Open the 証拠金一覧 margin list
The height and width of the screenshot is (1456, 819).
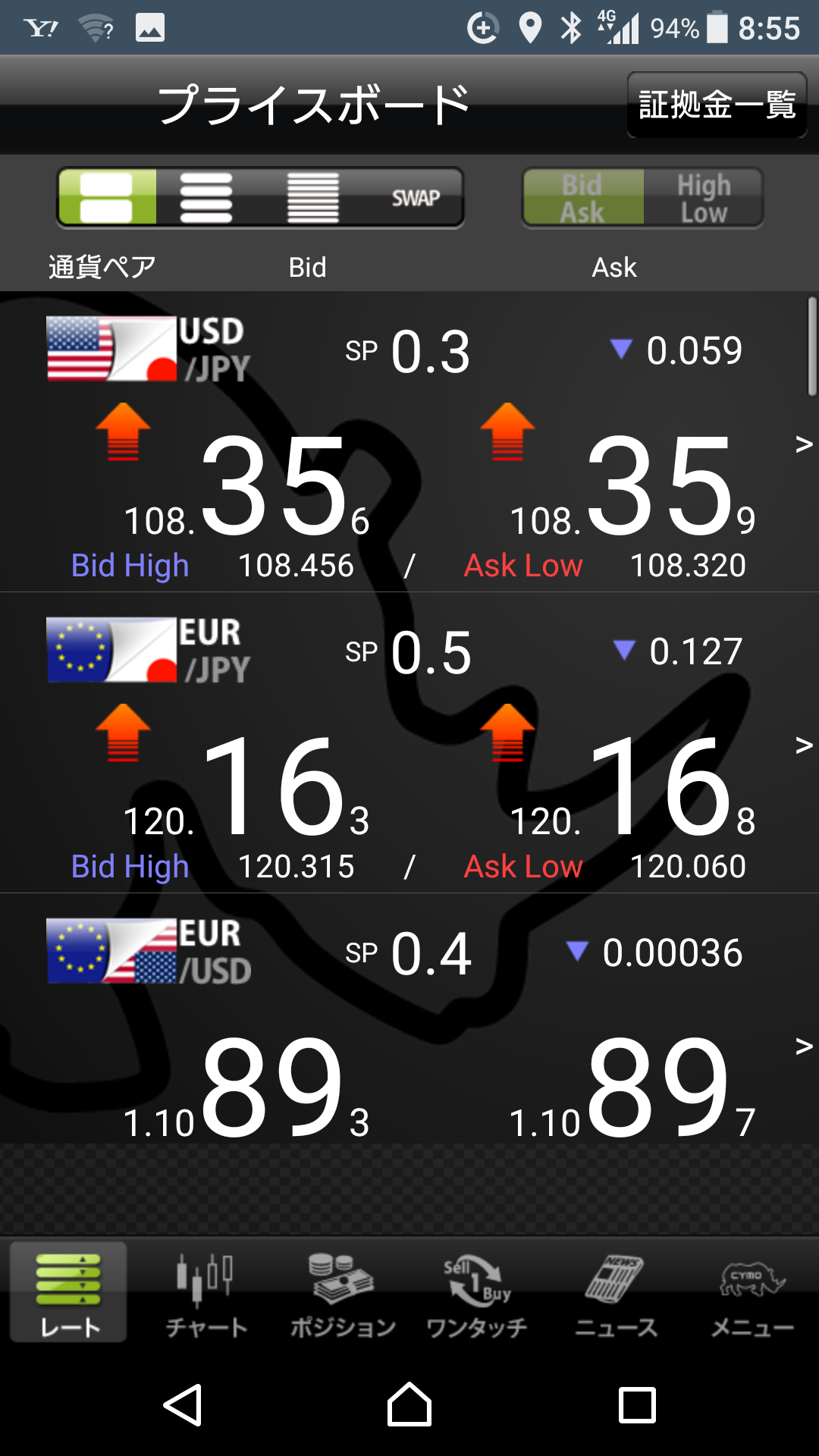(716, 105)
